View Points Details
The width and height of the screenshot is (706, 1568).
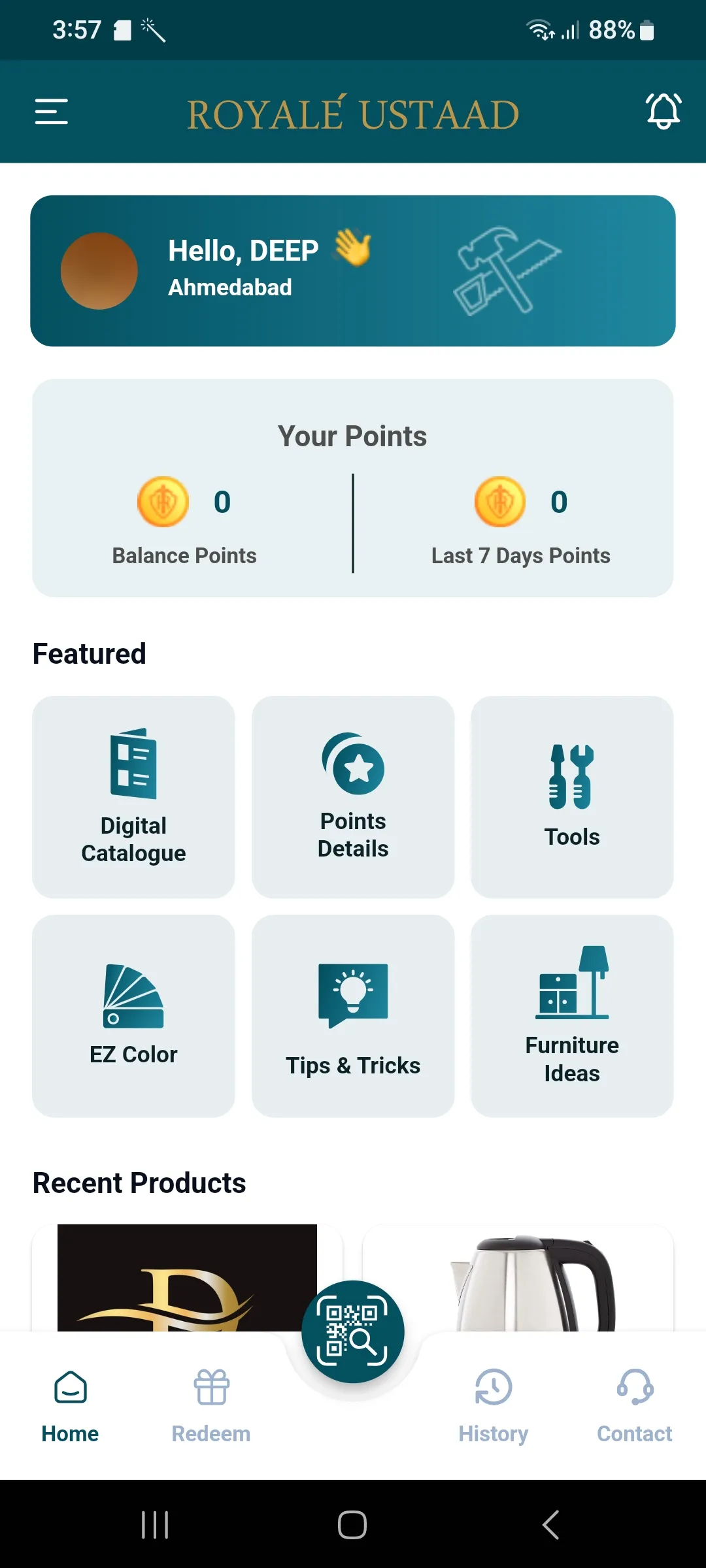click(353, 796)
